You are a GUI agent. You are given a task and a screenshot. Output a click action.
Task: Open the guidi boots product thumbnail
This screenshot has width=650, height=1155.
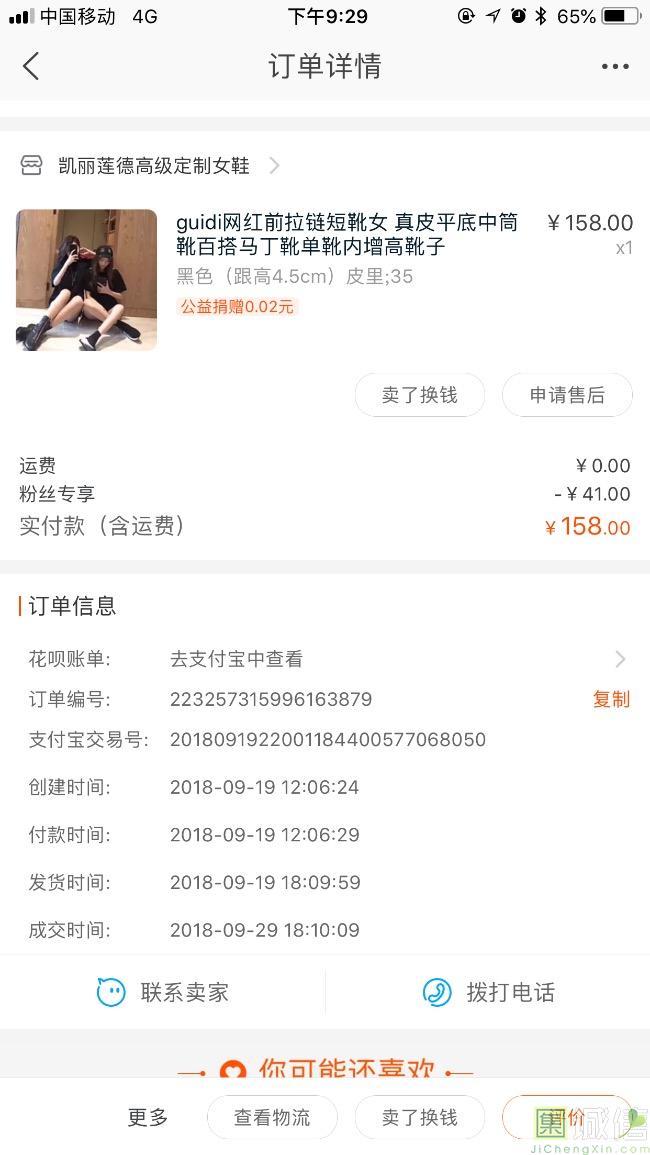(87, 280)
